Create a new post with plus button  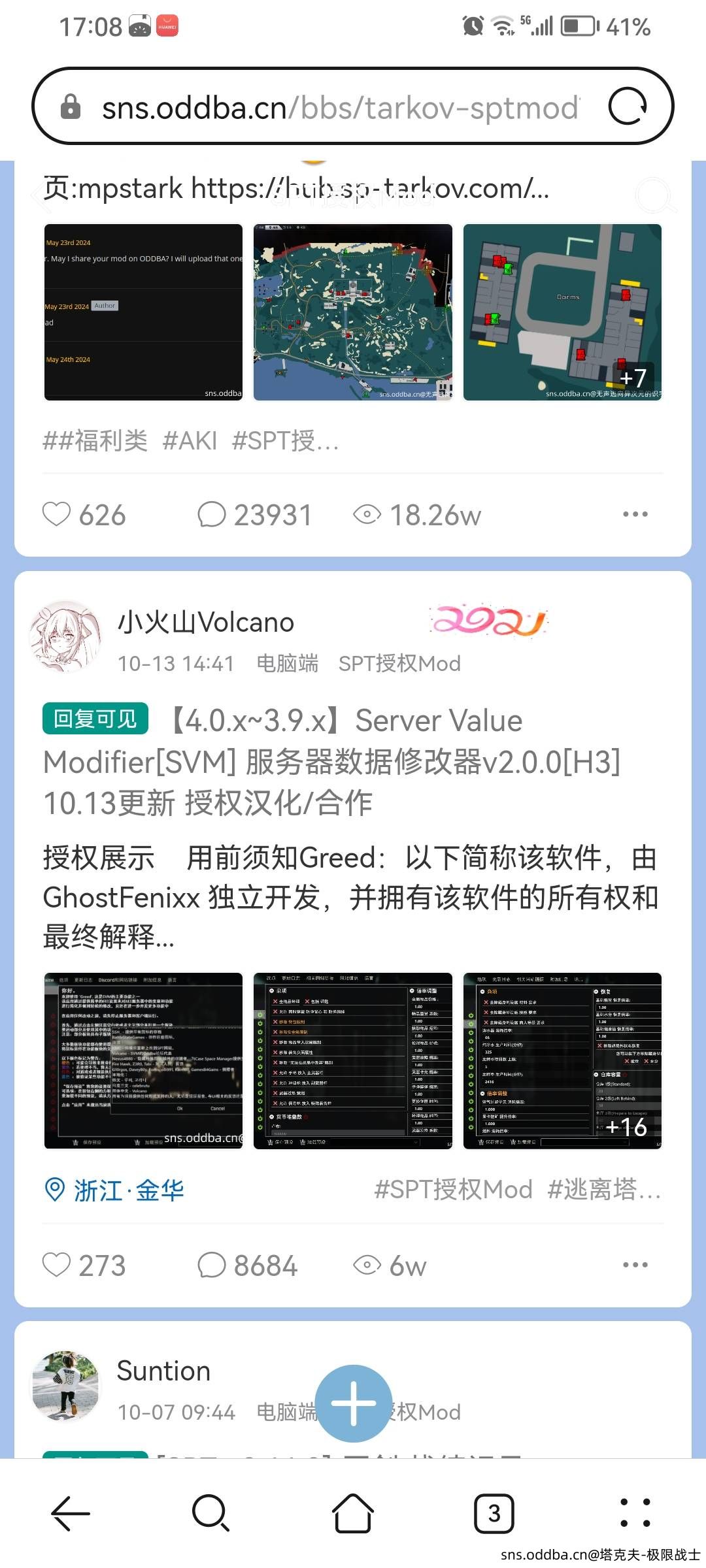pyautogui.click(x=353, y=1403)
